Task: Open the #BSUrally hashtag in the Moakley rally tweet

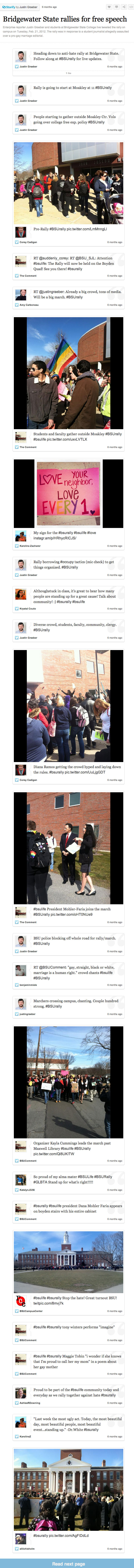Action: coord(103,88)
